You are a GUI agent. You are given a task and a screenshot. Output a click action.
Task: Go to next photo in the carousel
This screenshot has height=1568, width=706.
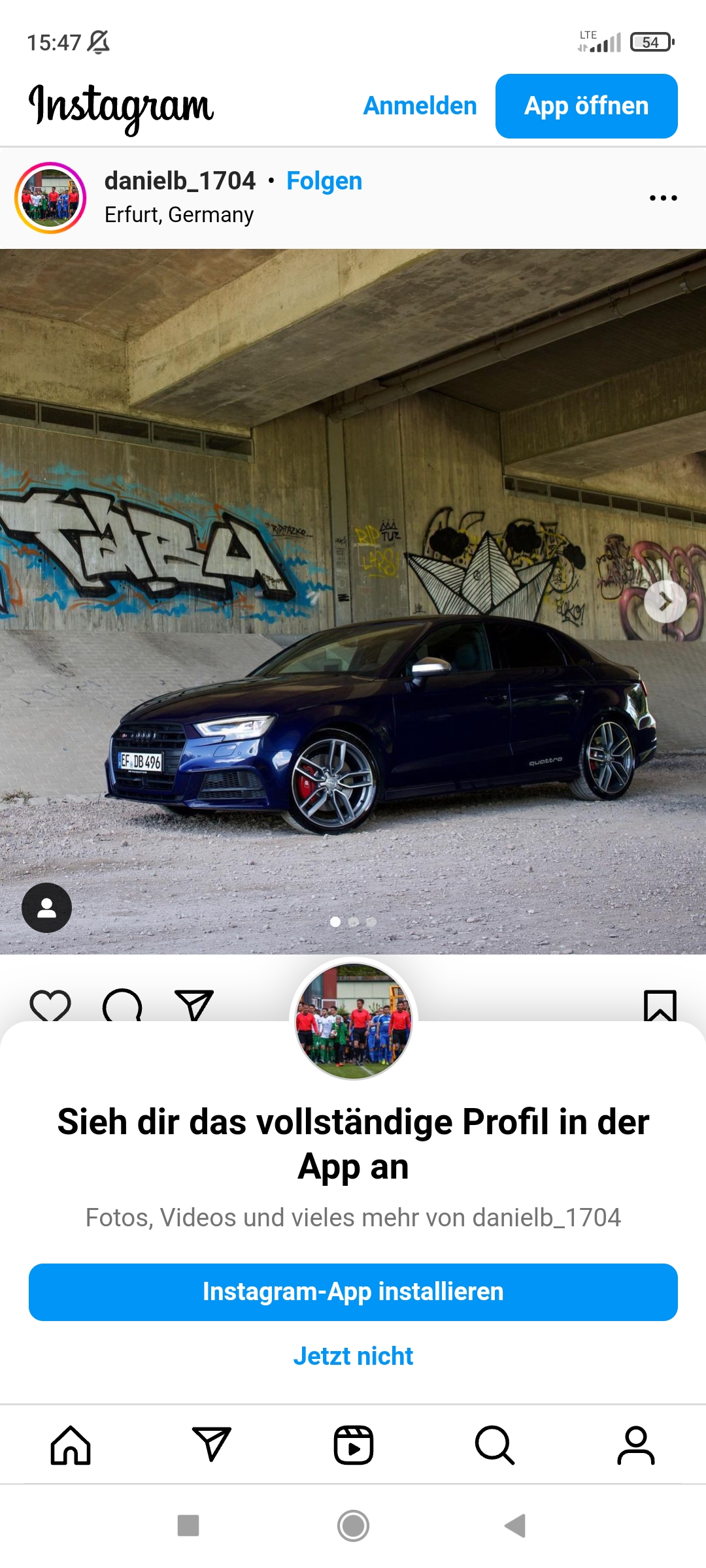click(665, 601)
